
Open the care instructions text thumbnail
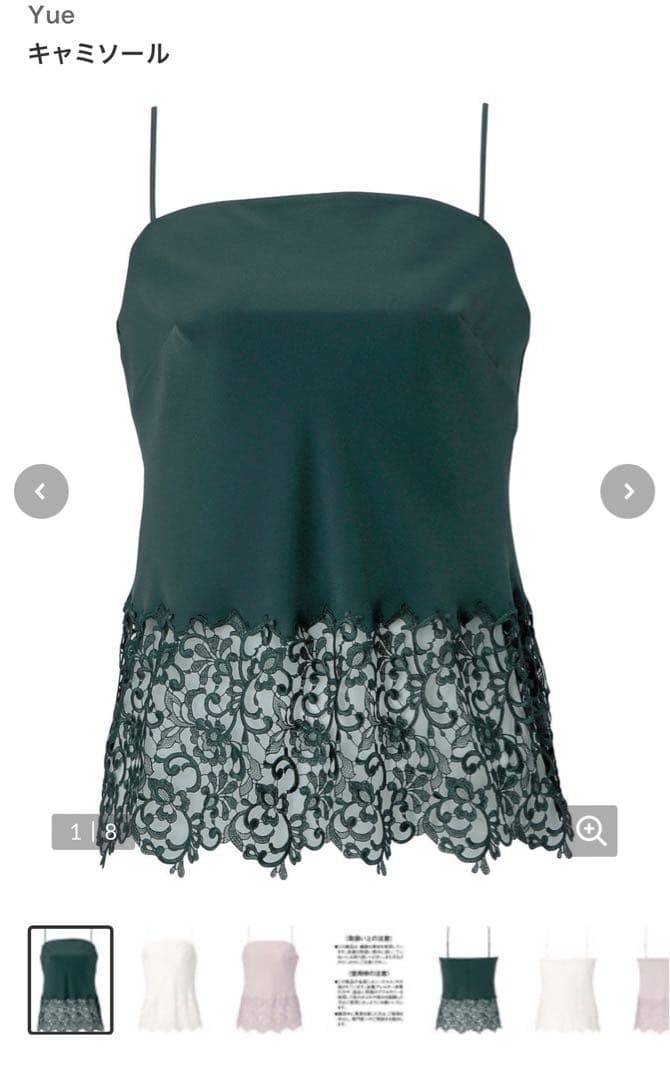[x=368, y=979]
